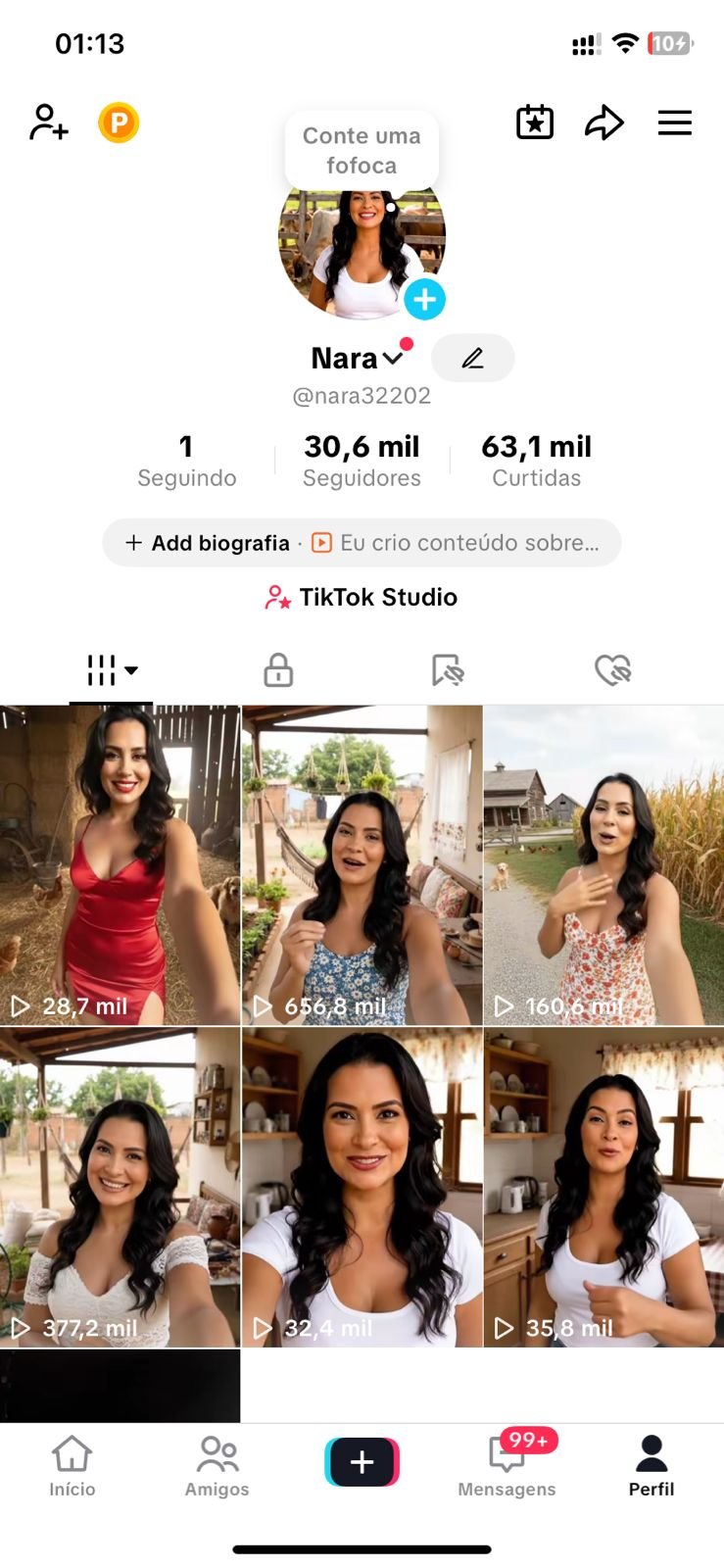This screenshot has width=724, height=1568.
Task: Tap the blue plus on profile photo
Action: click(424, 300)
